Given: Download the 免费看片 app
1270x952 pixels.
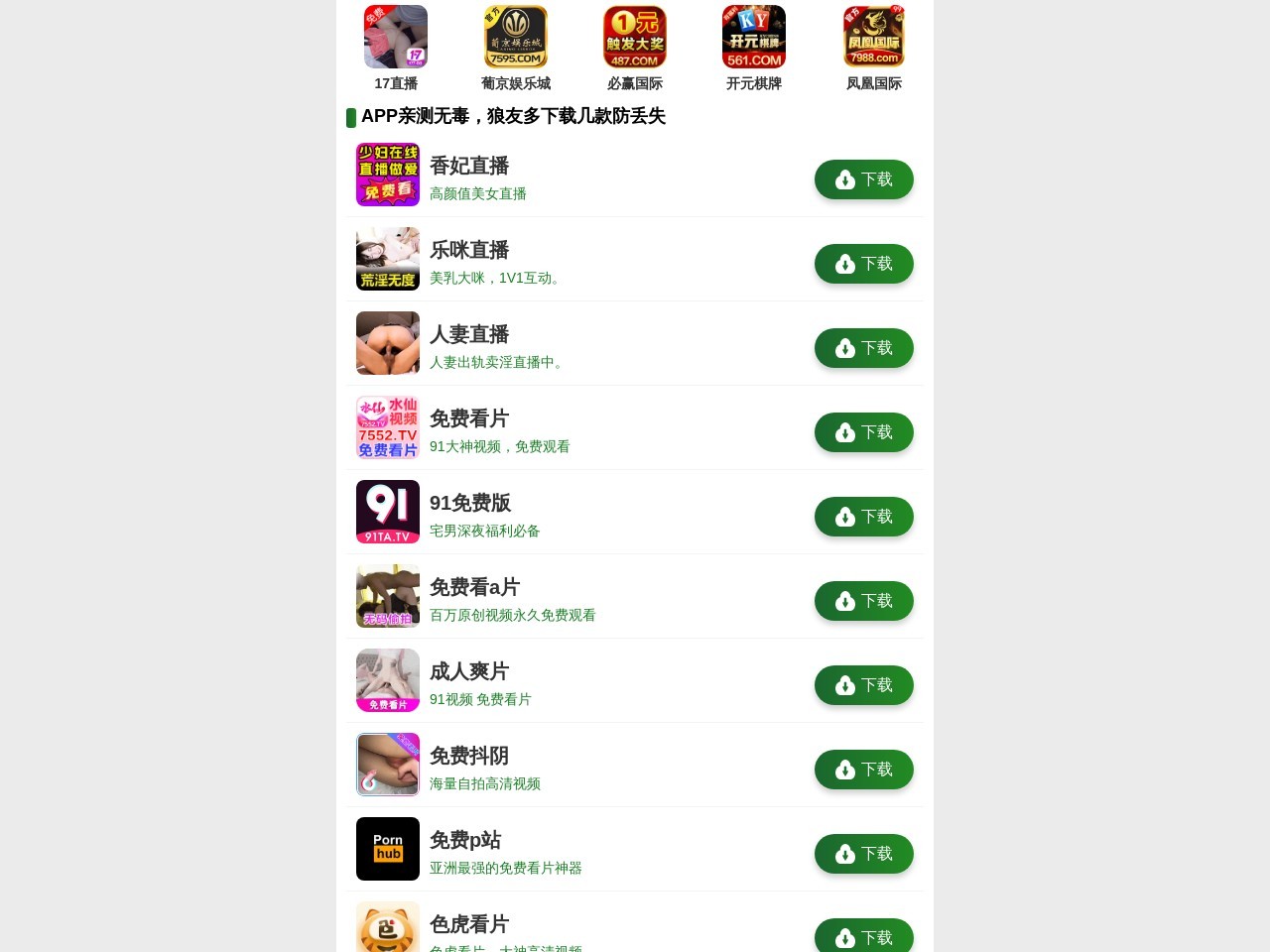Looking at the screenshot, I should click(x=863, y=432).
